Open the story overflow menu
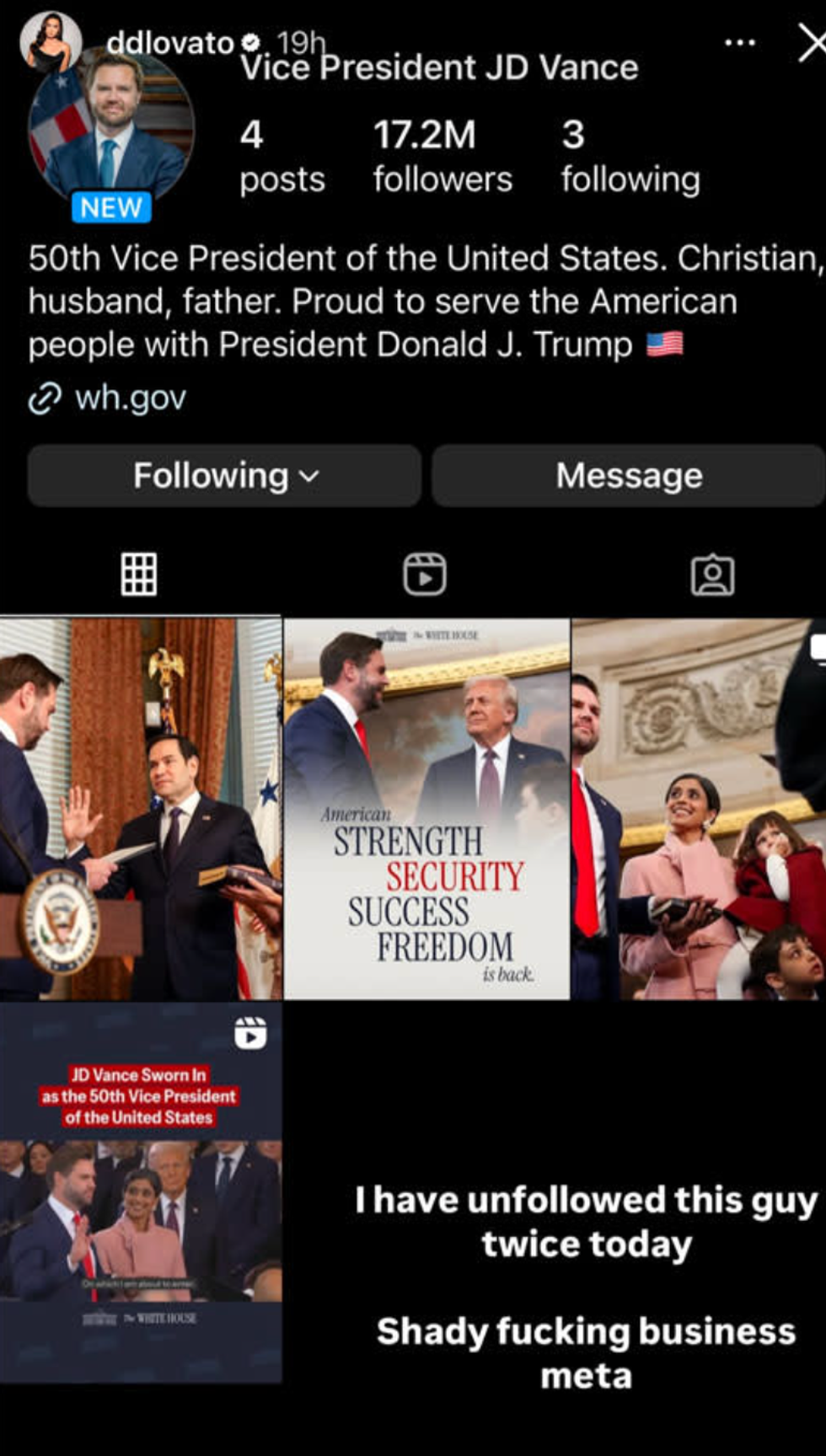Screen dimensions: 826x1456 [740, 43]
